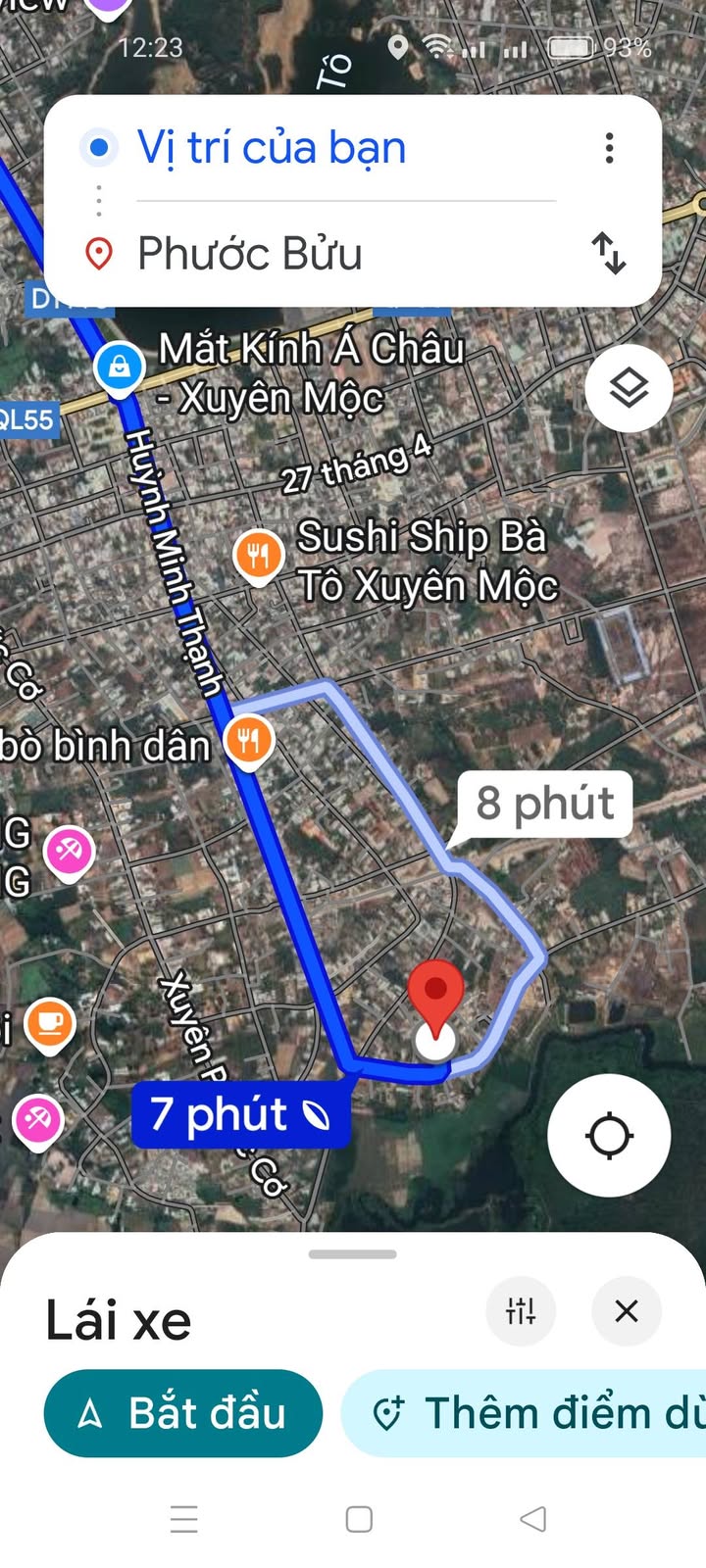The image size is (706, 1568).
Task: Select the 7 phút route label
Action: coord(241,1115)
